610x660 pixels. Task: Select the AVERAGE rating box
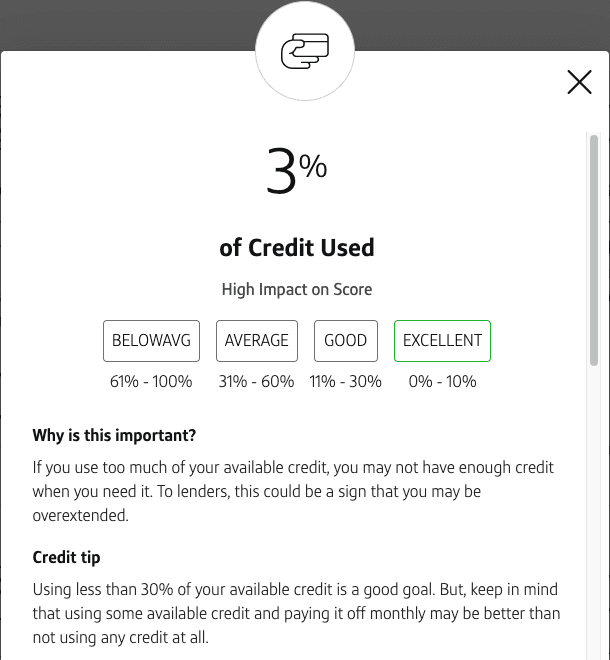pyautogui.click(x=257, y=340)
